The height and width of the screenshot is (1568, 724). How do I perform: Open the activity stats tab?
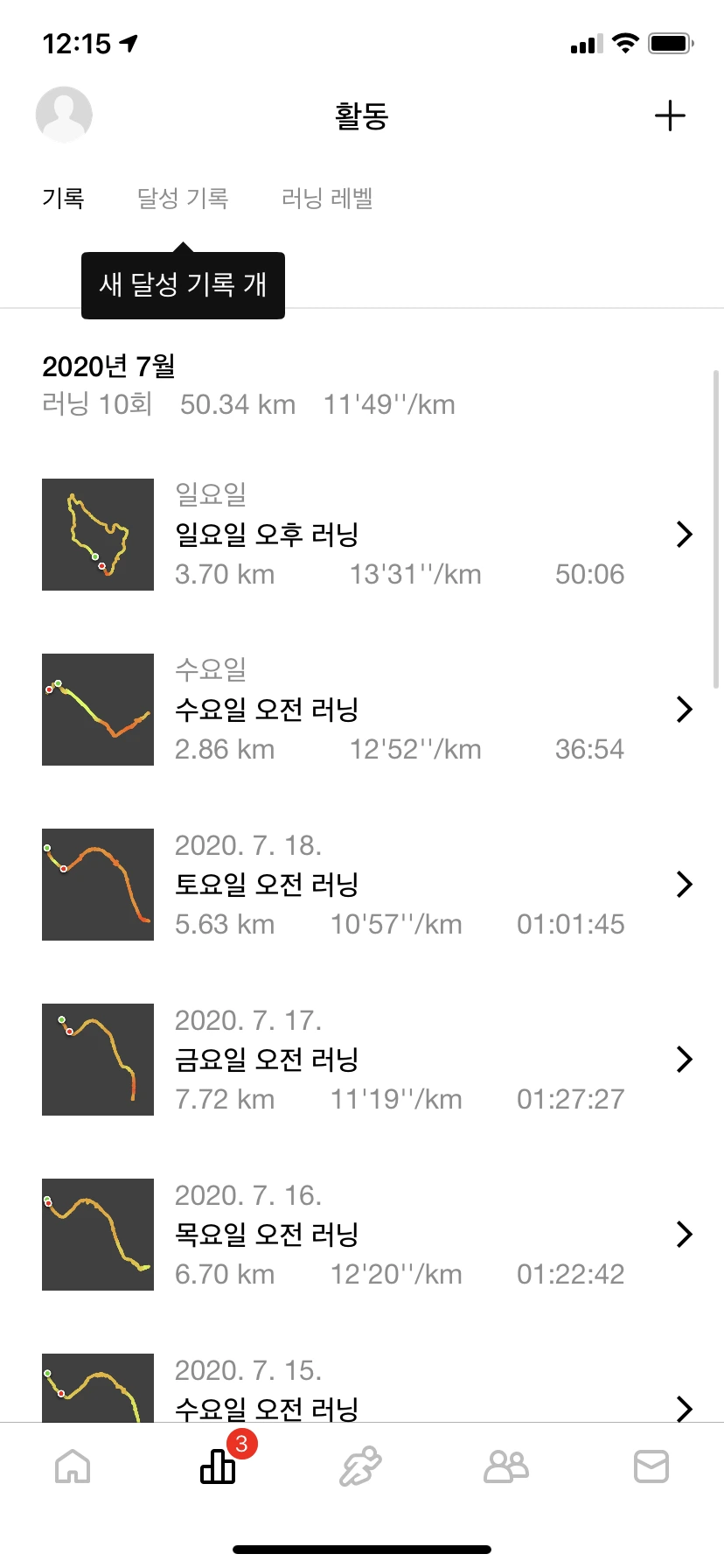click(219, 1466)
